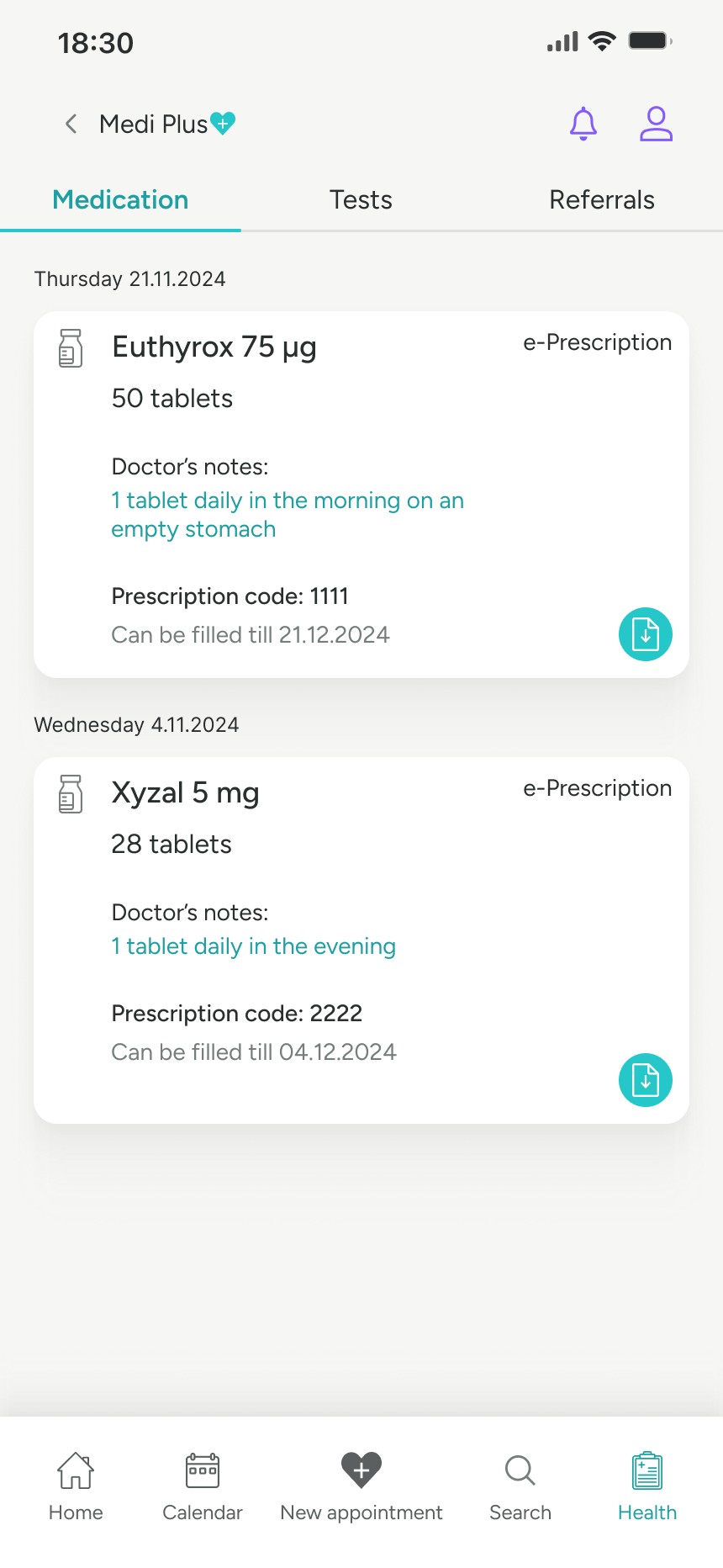The height and width of the screenshot is (1568, 723).
Task: Open the notifications bell
Action: point(583,124)
